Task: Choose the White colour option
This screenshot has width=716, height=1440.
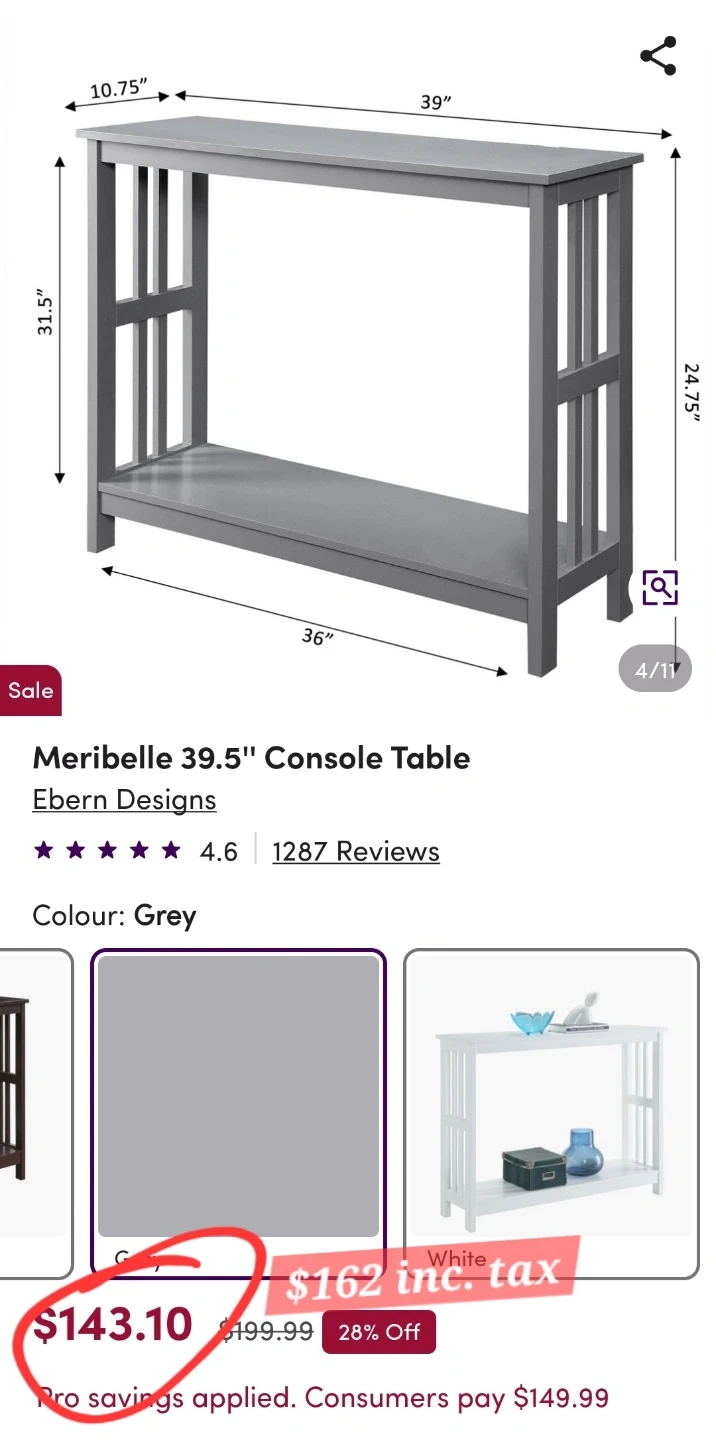Action: [x=551, y=1113]
